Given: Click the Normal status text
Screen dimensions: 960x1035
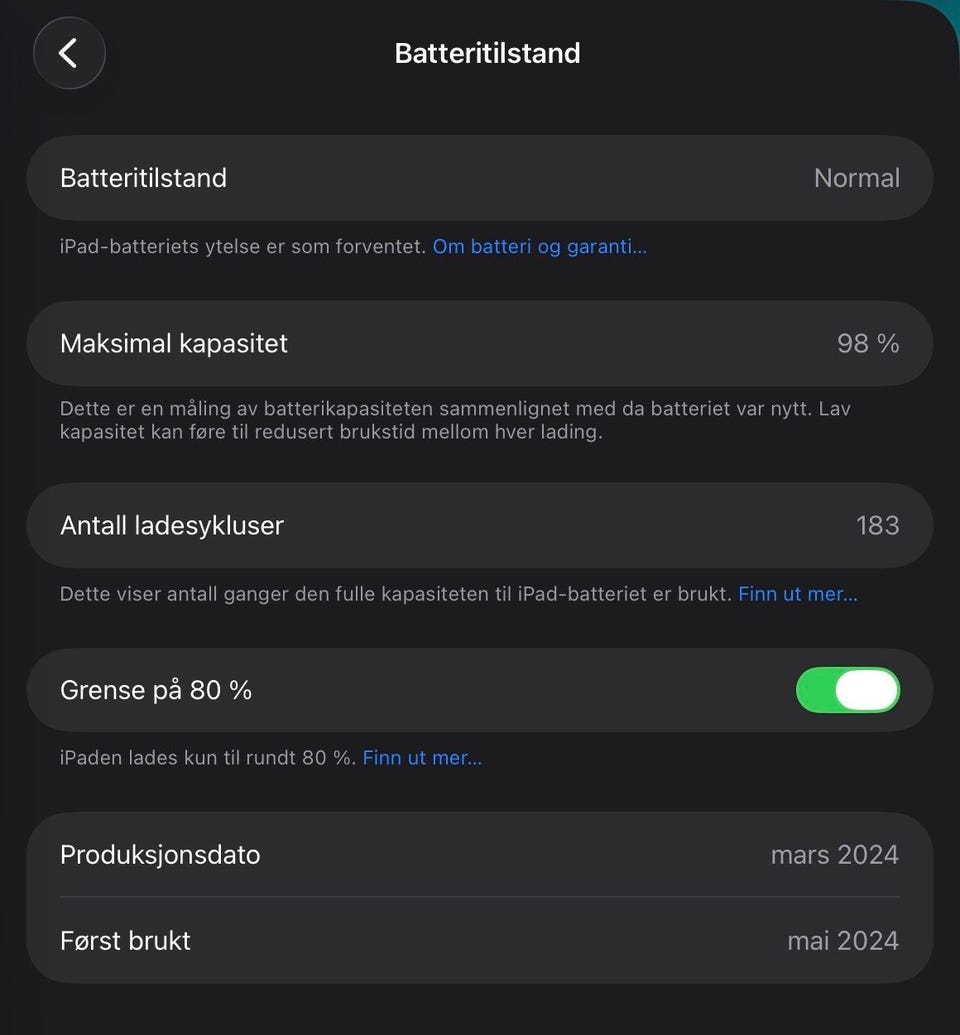Looking at the screenshot, I should click(x=857, y=177).
